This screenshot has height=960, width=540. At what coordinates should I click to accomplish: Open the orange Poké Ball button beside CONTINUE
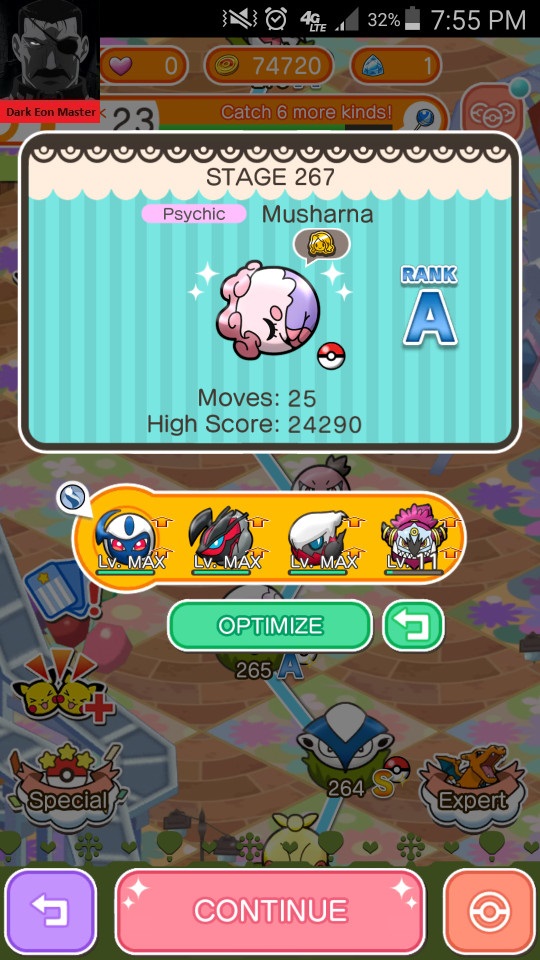point(489,910)
